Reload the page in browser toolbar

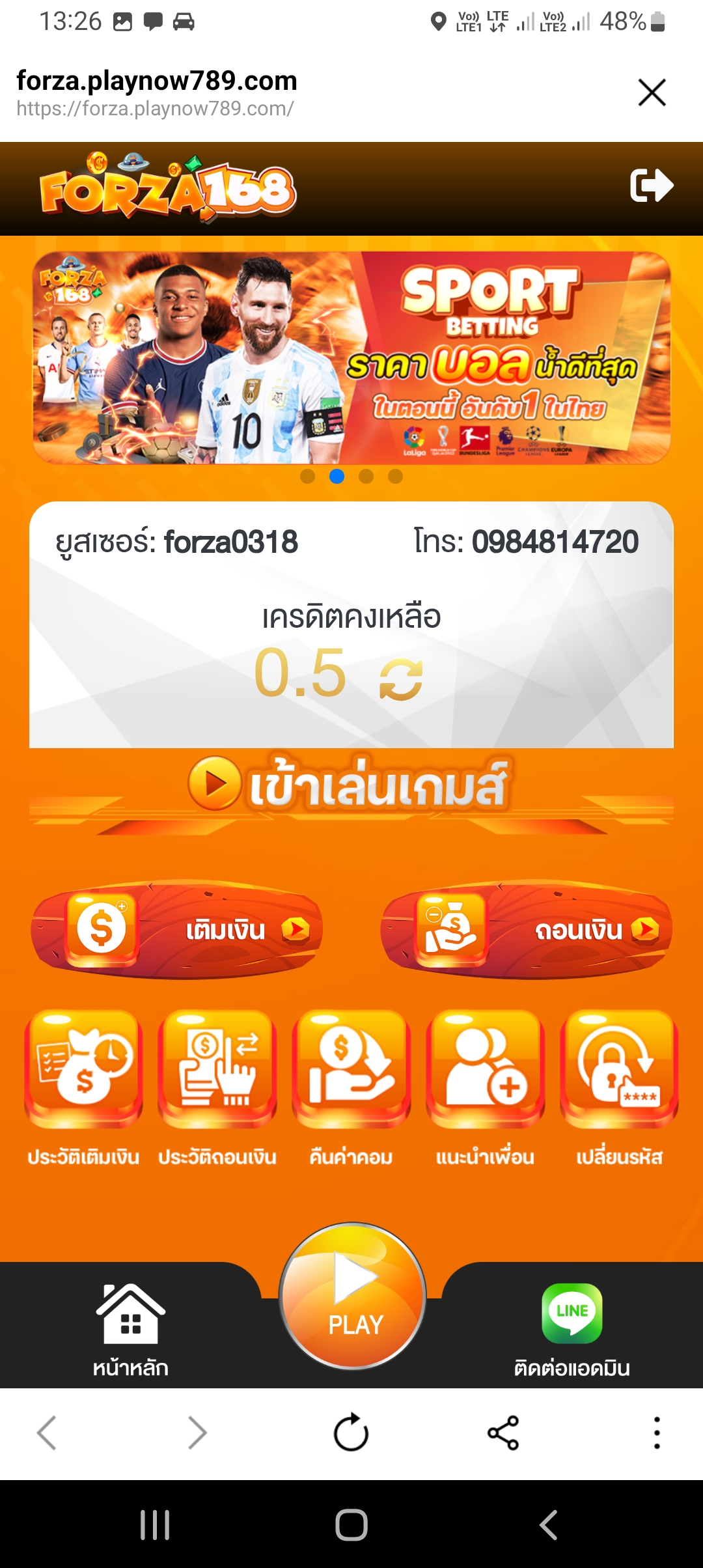351,1433
